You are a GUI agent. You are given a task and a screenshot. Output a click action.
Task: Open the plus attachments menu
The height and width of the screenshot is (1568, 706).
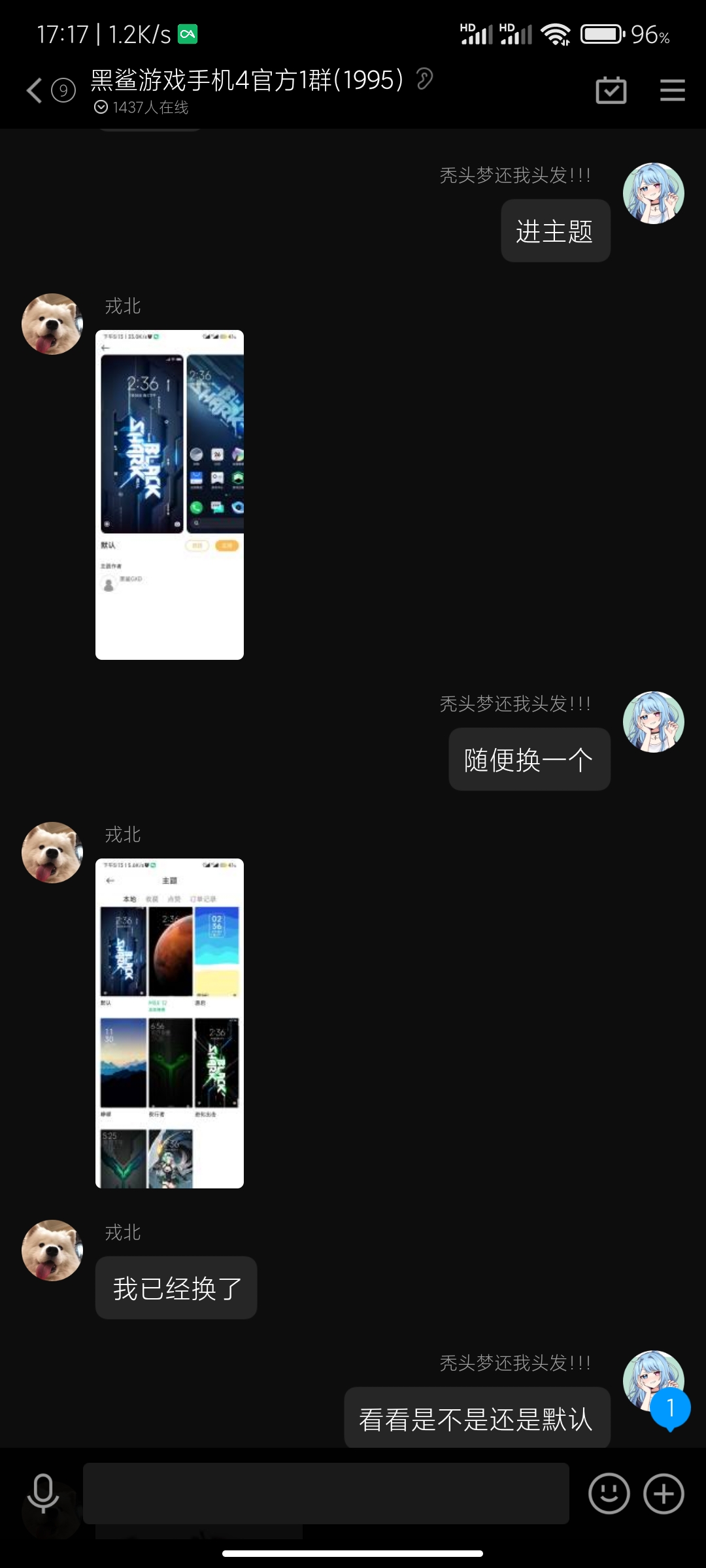click(x=664, y=1494)
